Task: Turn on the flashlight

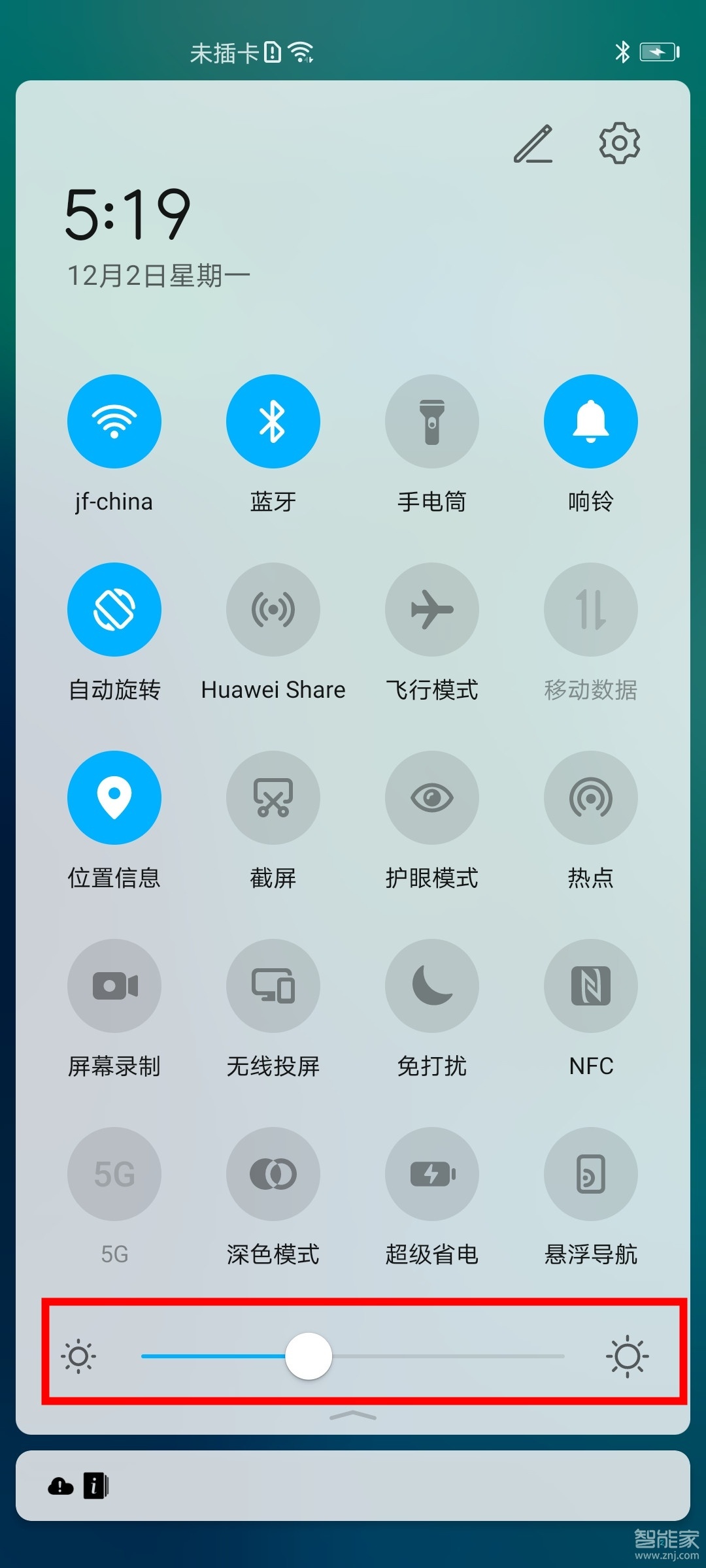Action: [x=432, y=421]
